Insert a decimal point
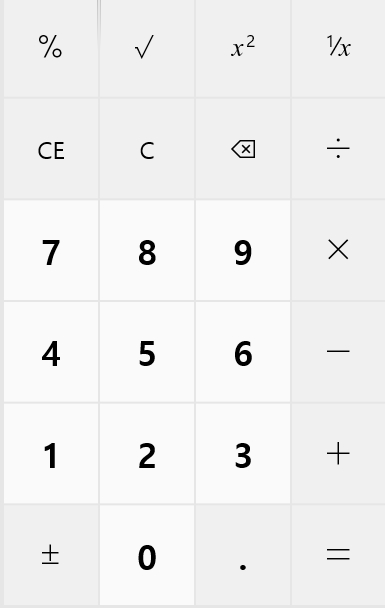The height and width of the screenshot is (608, 385). (243, 555)
